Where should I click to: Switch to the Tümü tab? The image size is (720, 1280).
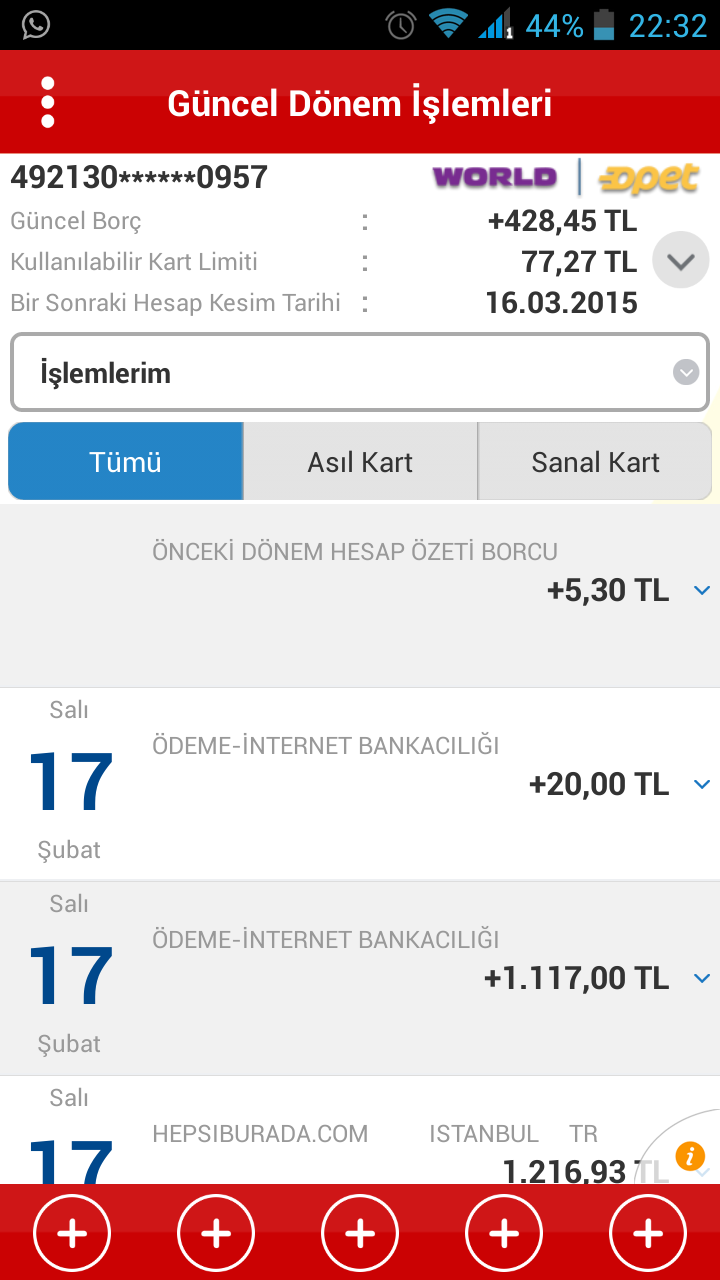[x=126, y=461]
